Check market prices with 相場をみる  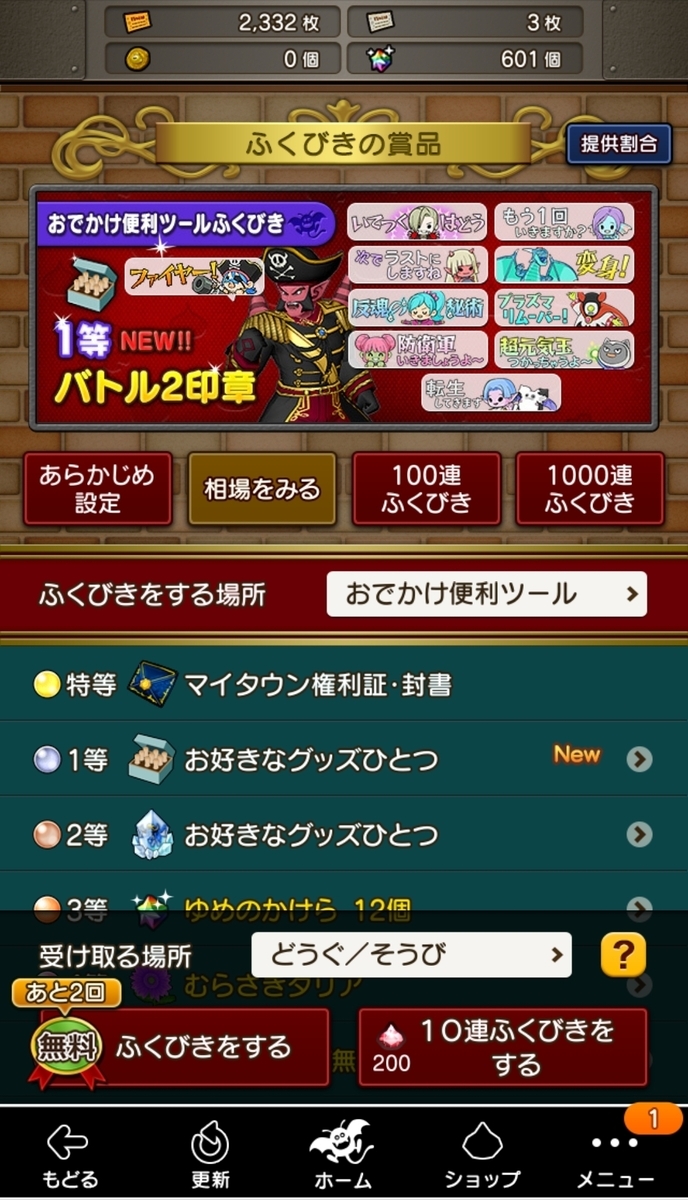point(262,488)
